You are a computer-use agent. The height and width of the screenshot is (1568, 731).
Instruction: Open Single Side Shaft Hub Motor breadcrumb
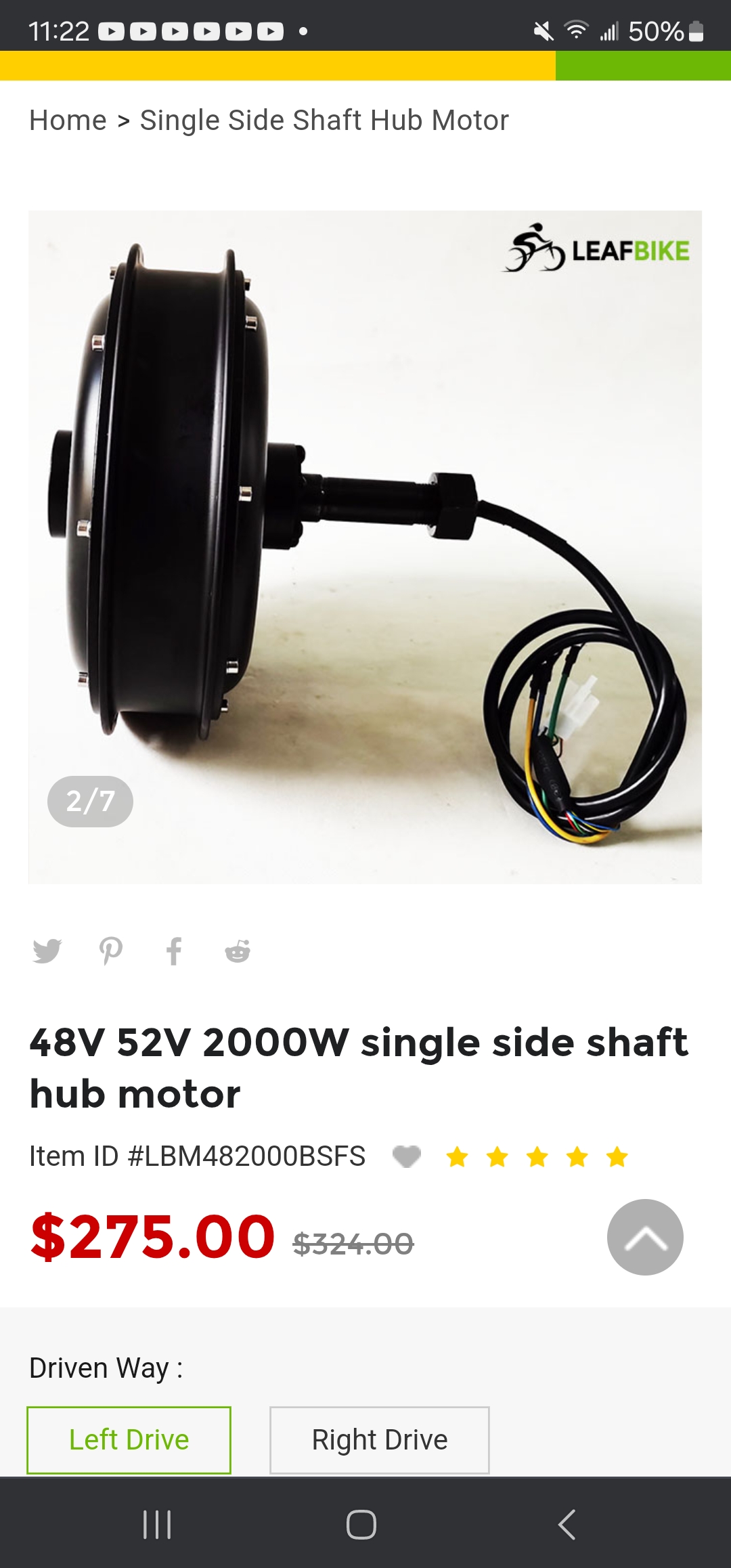(324, 121)
